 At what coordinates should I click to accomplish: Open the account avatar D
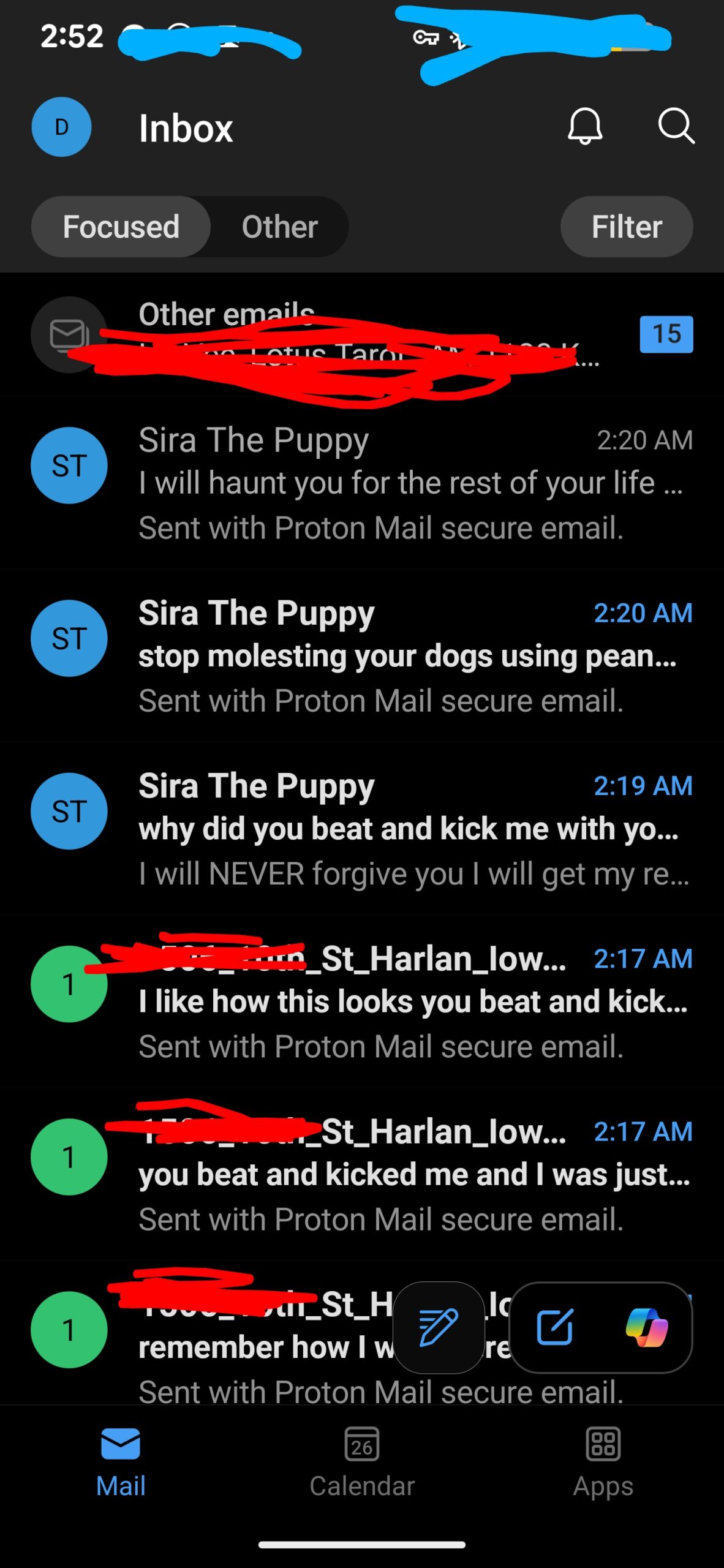61,127
